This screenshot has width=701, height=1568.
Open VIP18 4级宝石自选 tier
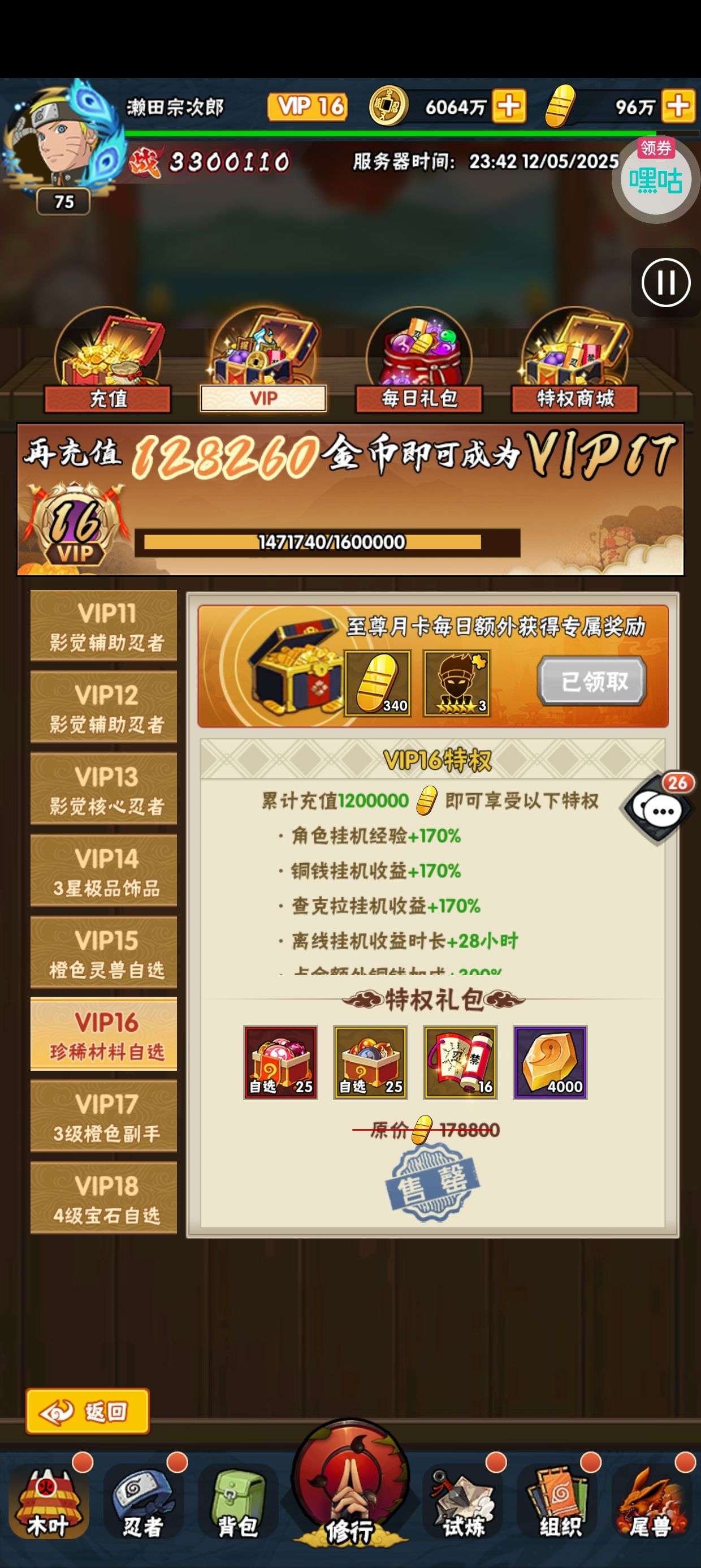104,1198
